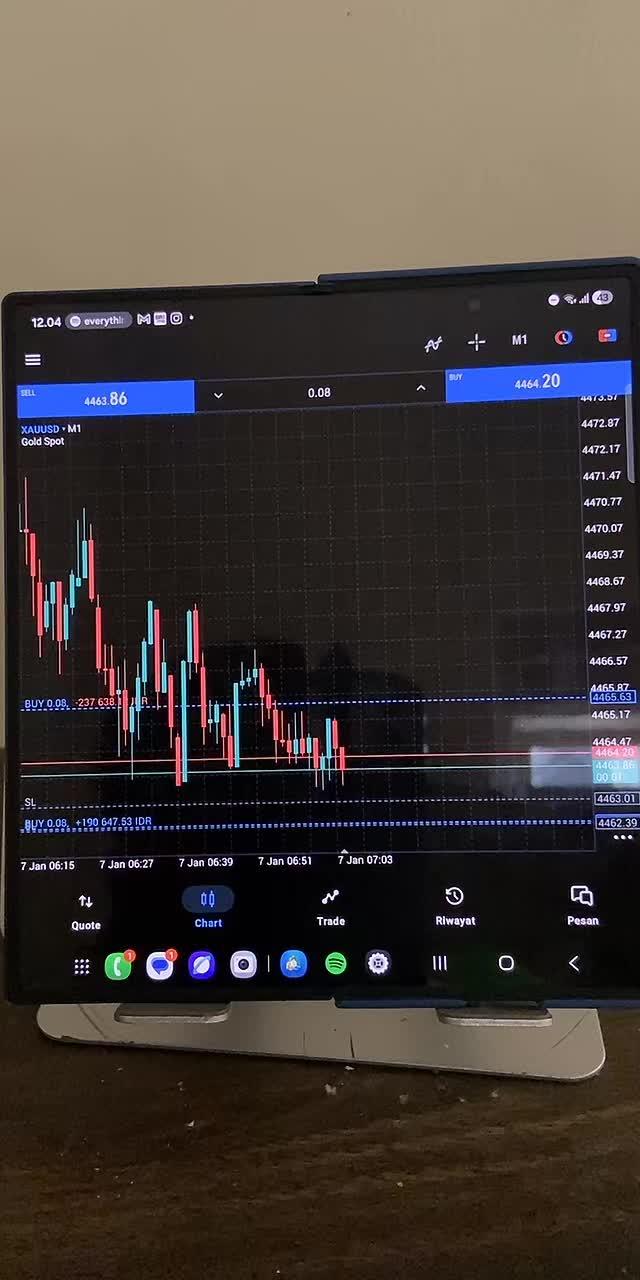Image resolution: width=640 pixels, height=1280 pixels.
Task: Go to the home screen
Action: click(x=506, y=963)
